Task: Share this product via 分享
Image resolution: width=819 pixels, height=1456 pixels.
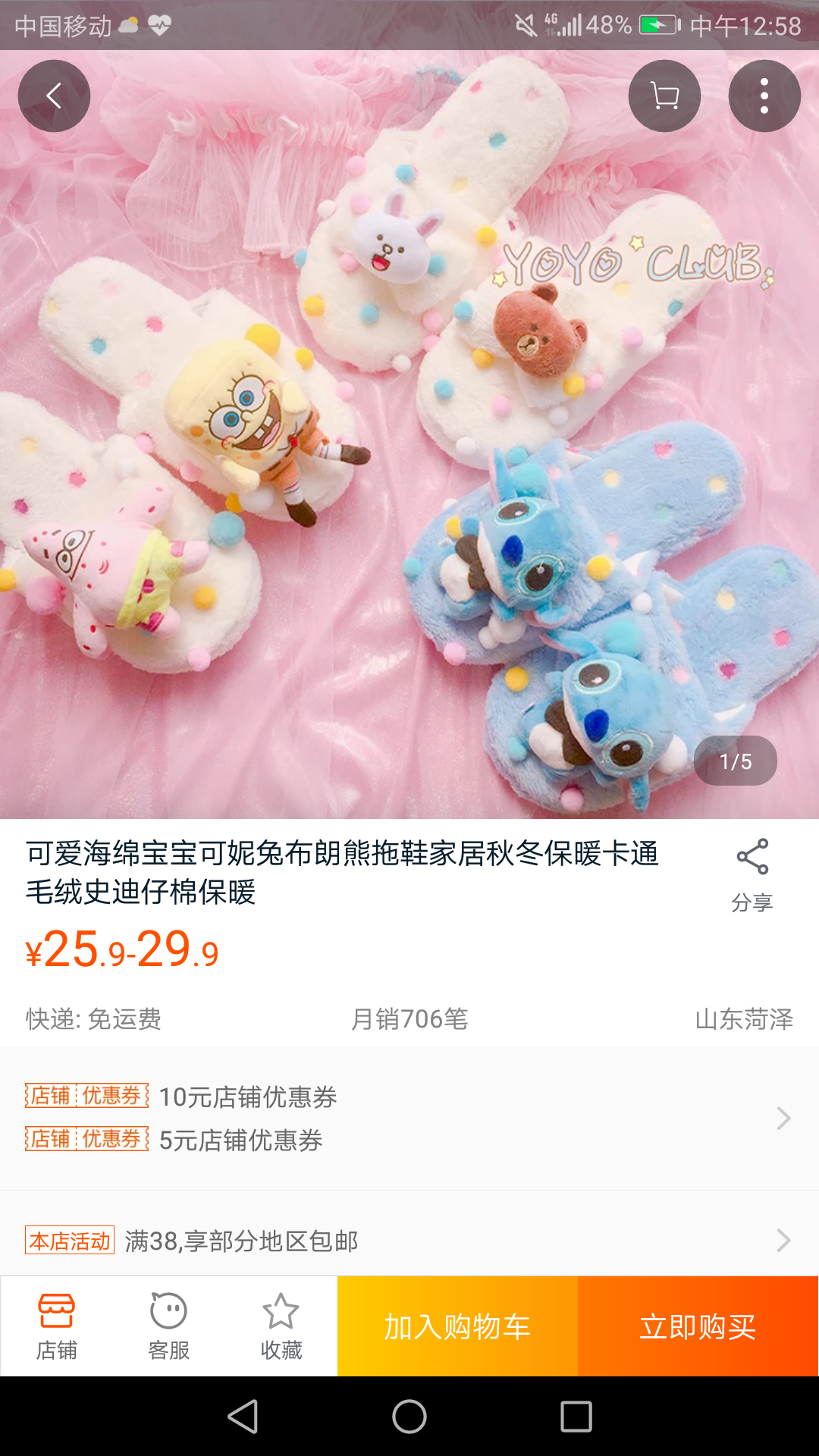Action: pos(752,874)
